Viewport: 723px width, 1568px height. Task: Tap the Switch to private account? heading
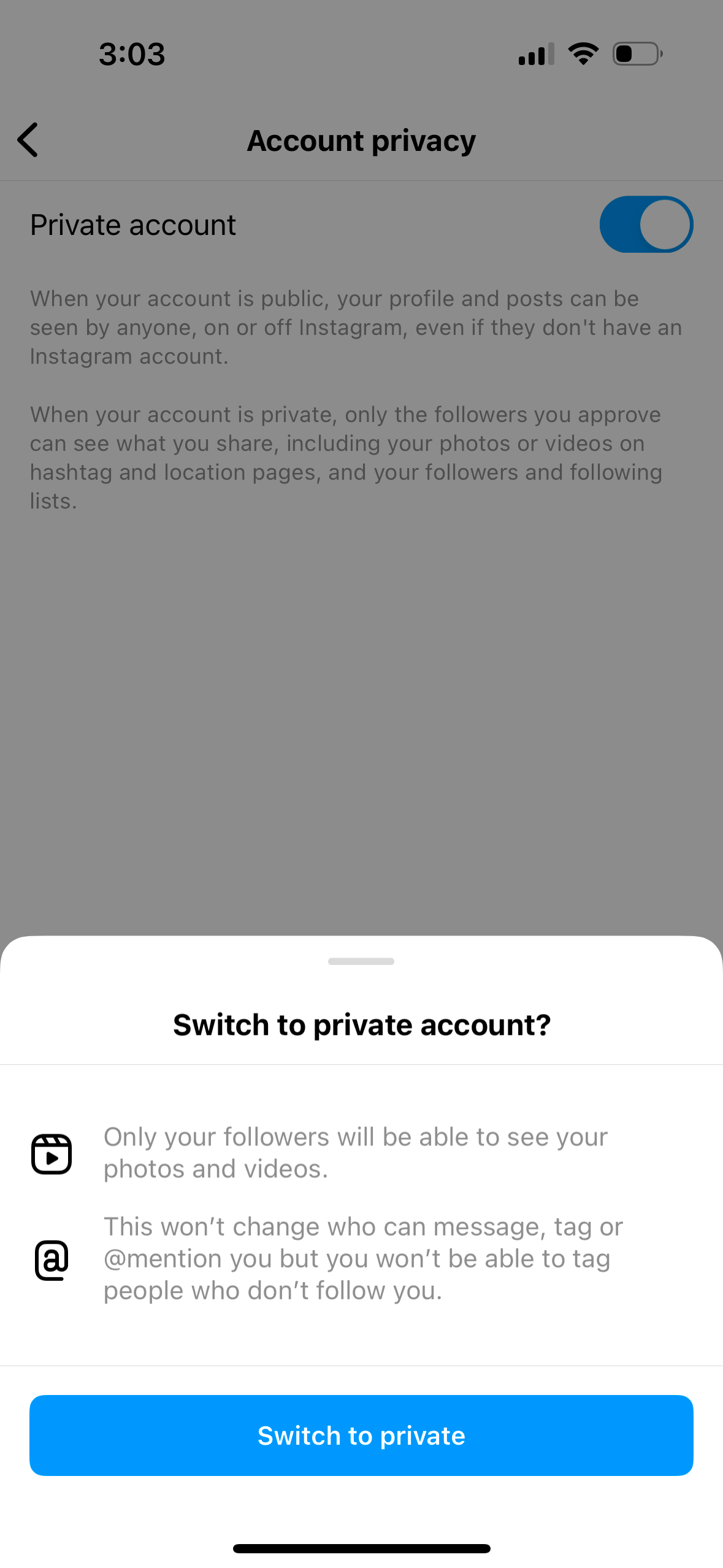361,1024
